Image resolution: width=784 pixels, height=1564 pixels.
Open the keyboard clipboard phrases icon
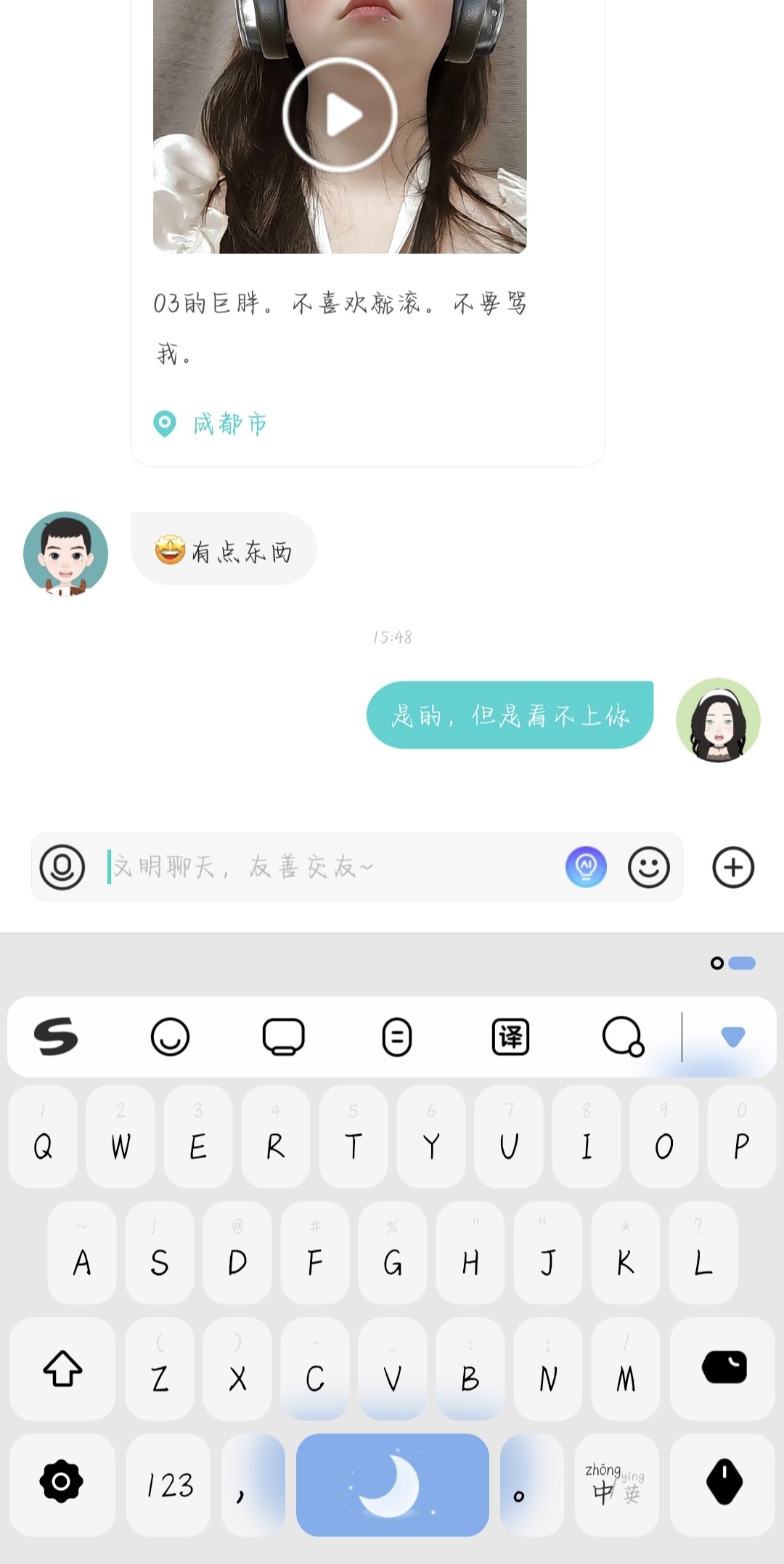(396, 1036)
